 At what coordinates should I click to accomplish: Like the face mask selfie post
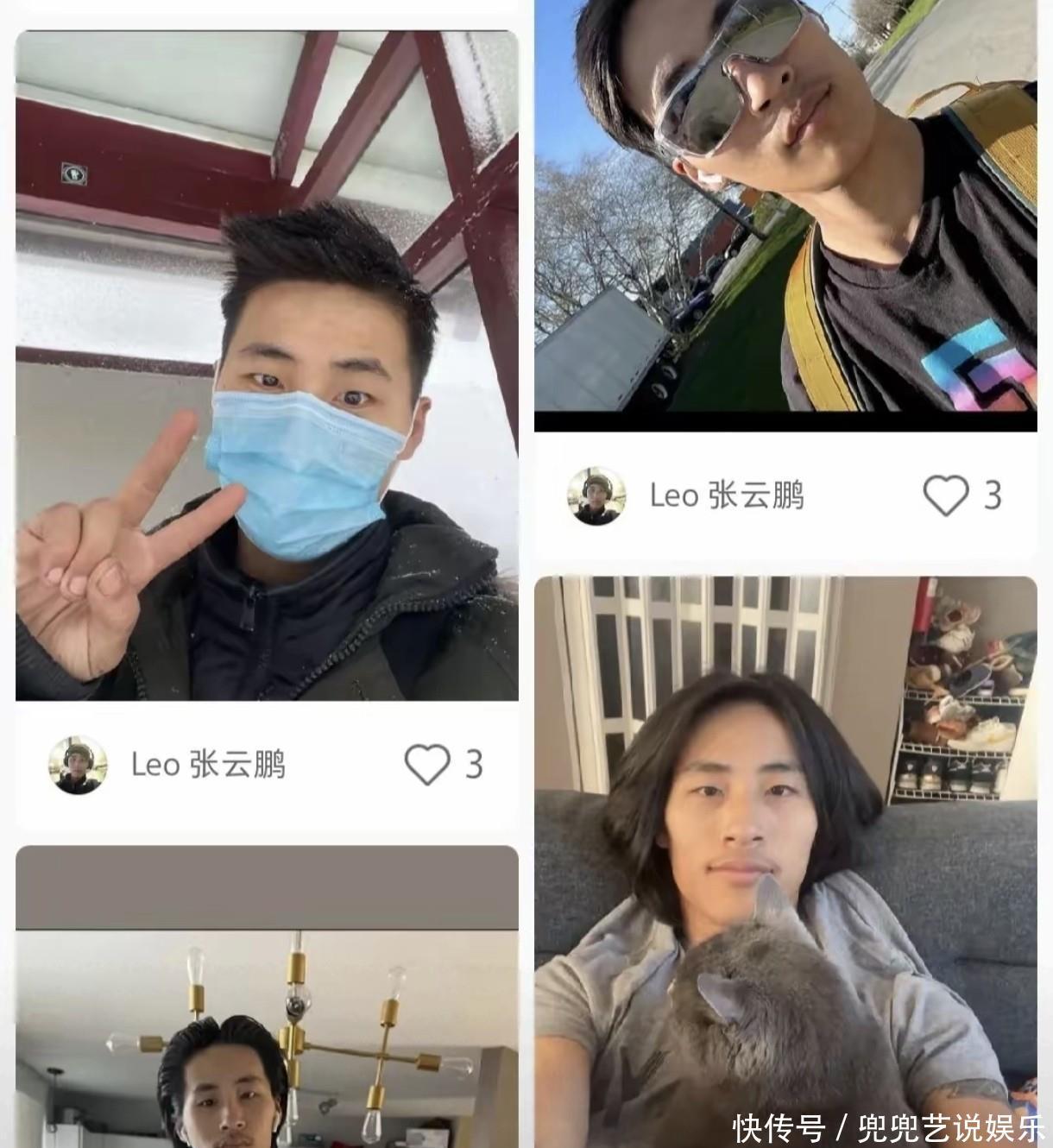click(427, 765)
